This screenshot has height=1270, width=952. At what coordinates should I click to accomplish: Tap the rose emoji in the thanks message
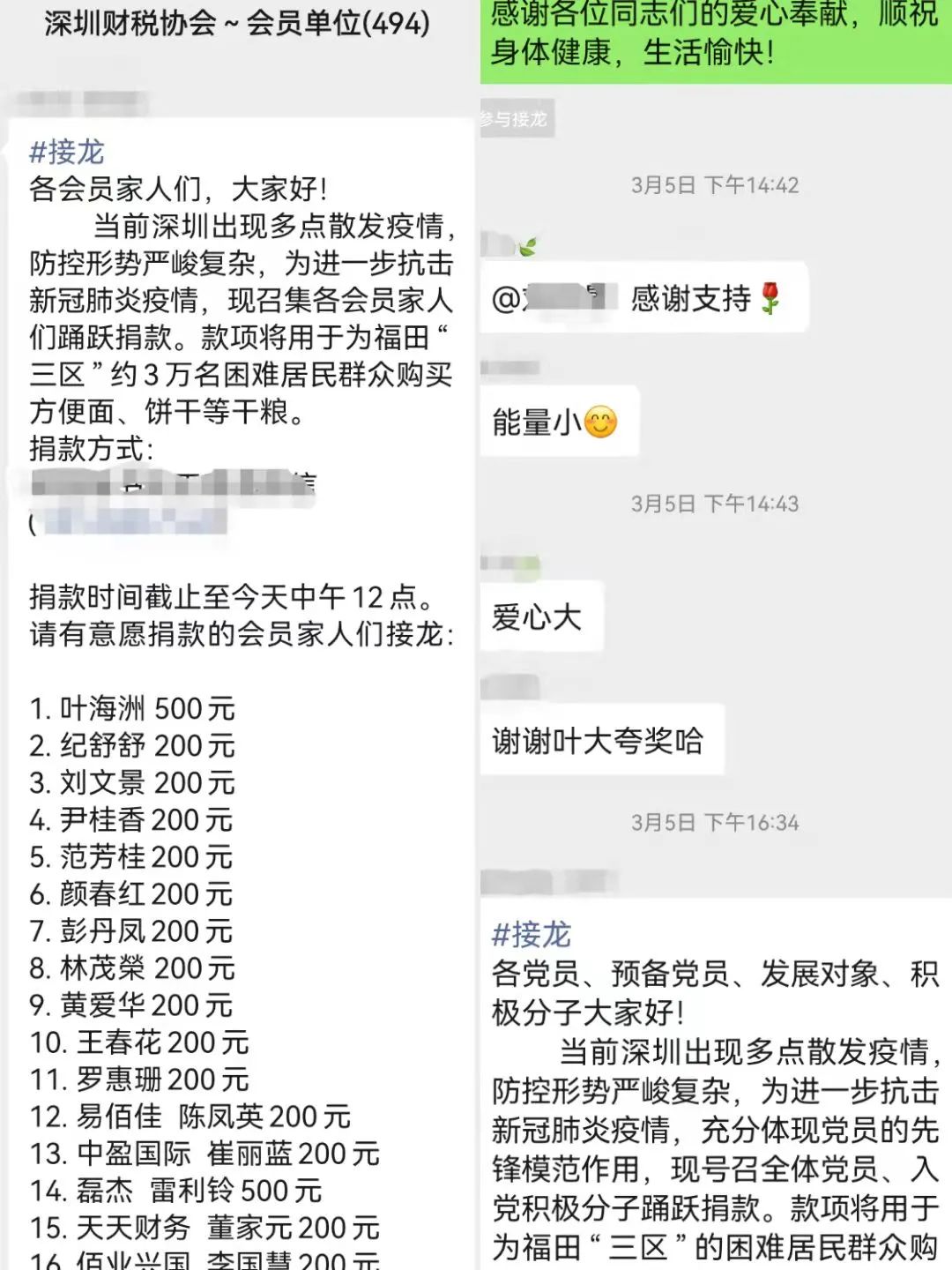(770, 300)
